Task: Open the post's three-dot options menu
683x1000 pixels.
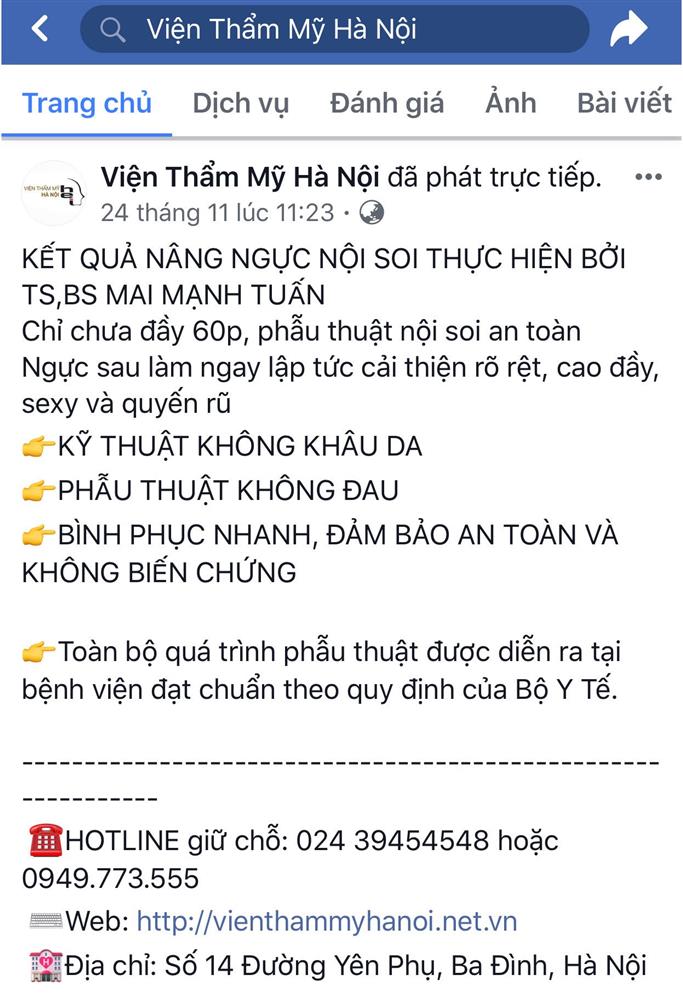Action: [x=649, y=178]
